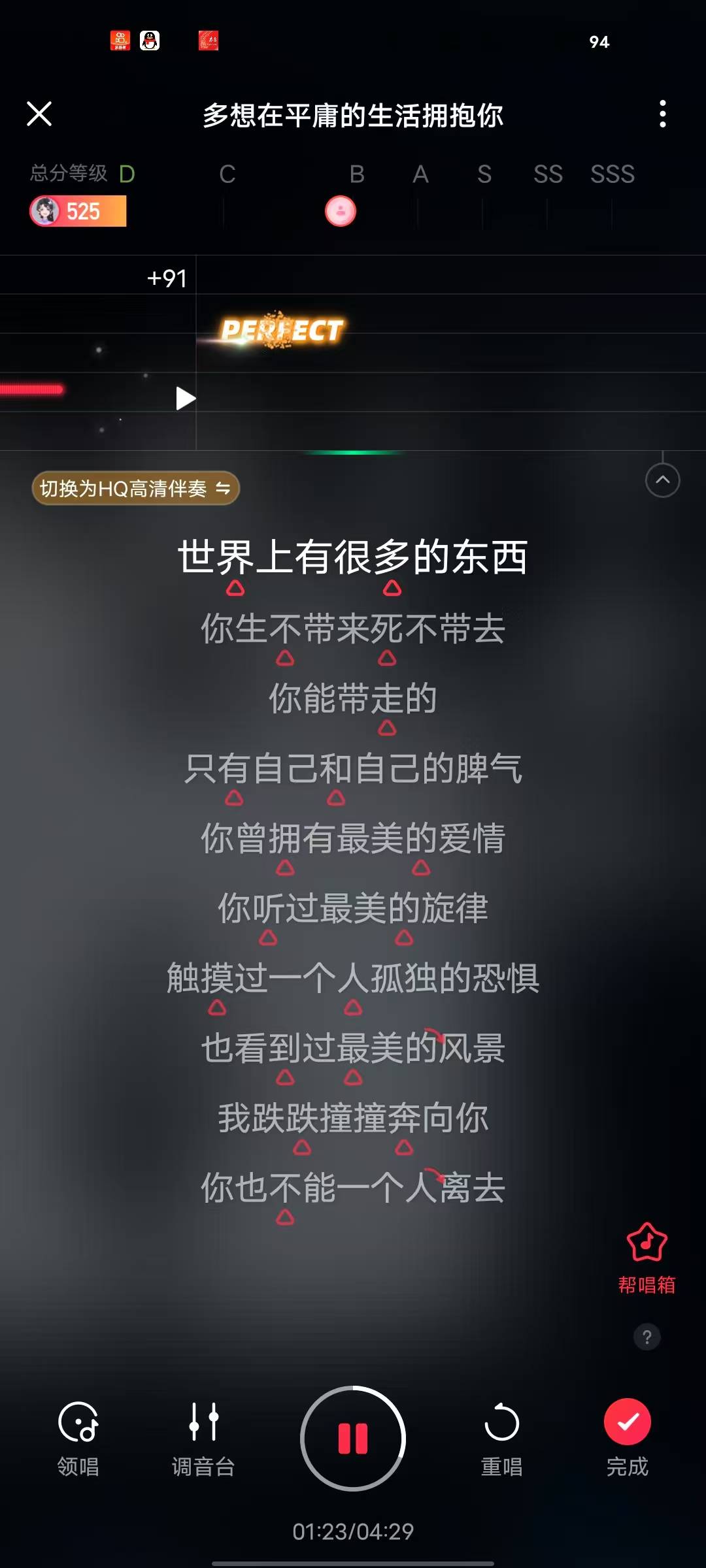Close the karaoke recording screen
706x1568 pixels.
[x=39, y=114]
